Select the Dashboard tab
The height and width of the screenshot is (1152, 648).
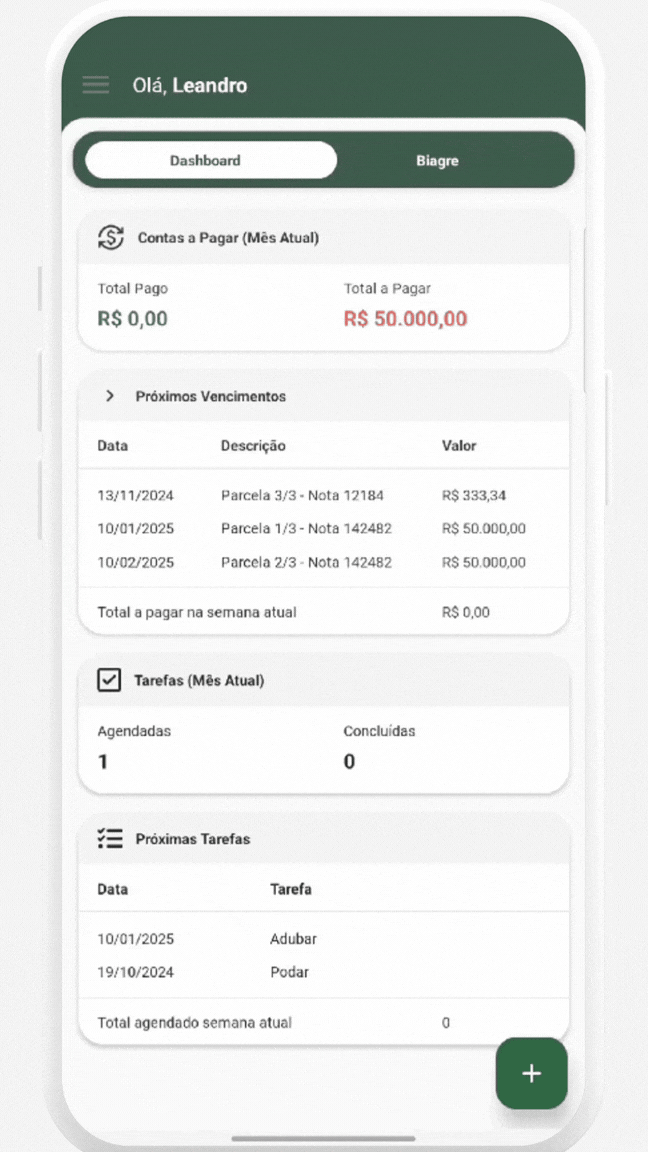point(205,160)
